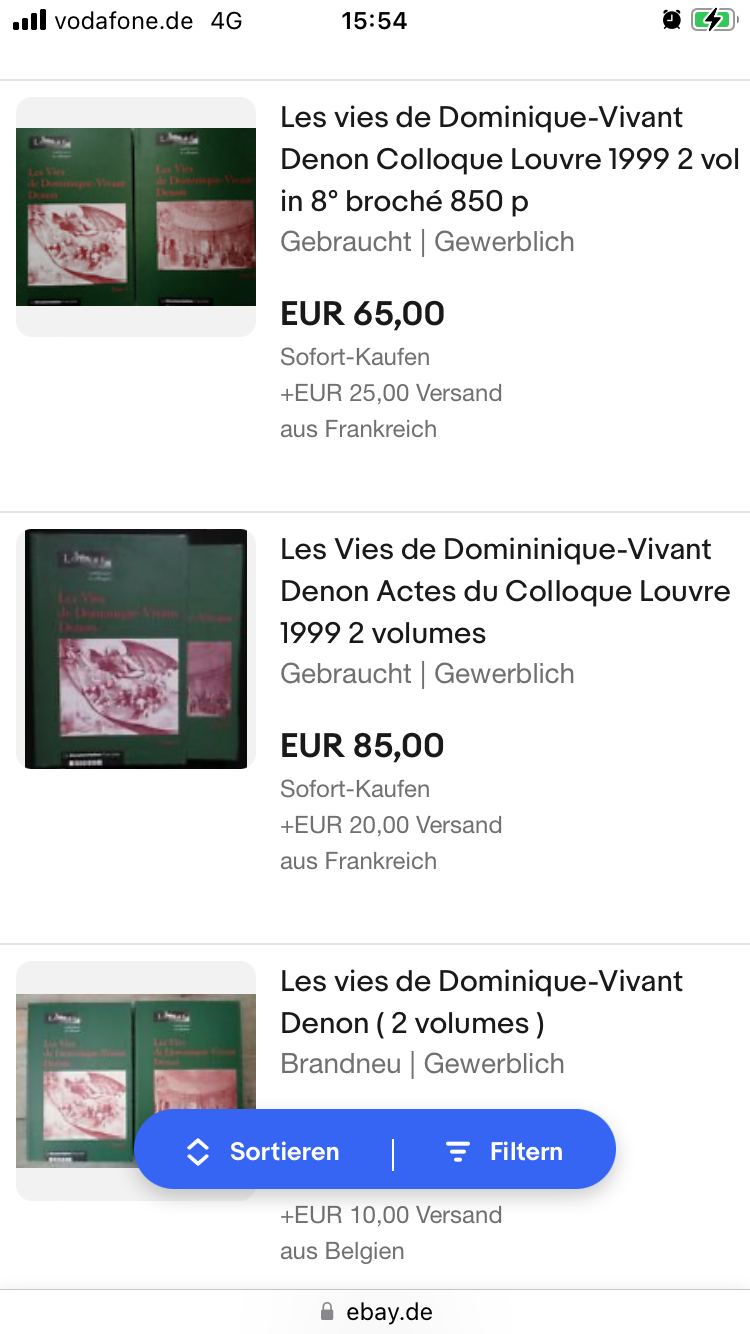Open the Brandneu Denon (2 volumes) listing

pyautogui.click(x=481, y=1002)
